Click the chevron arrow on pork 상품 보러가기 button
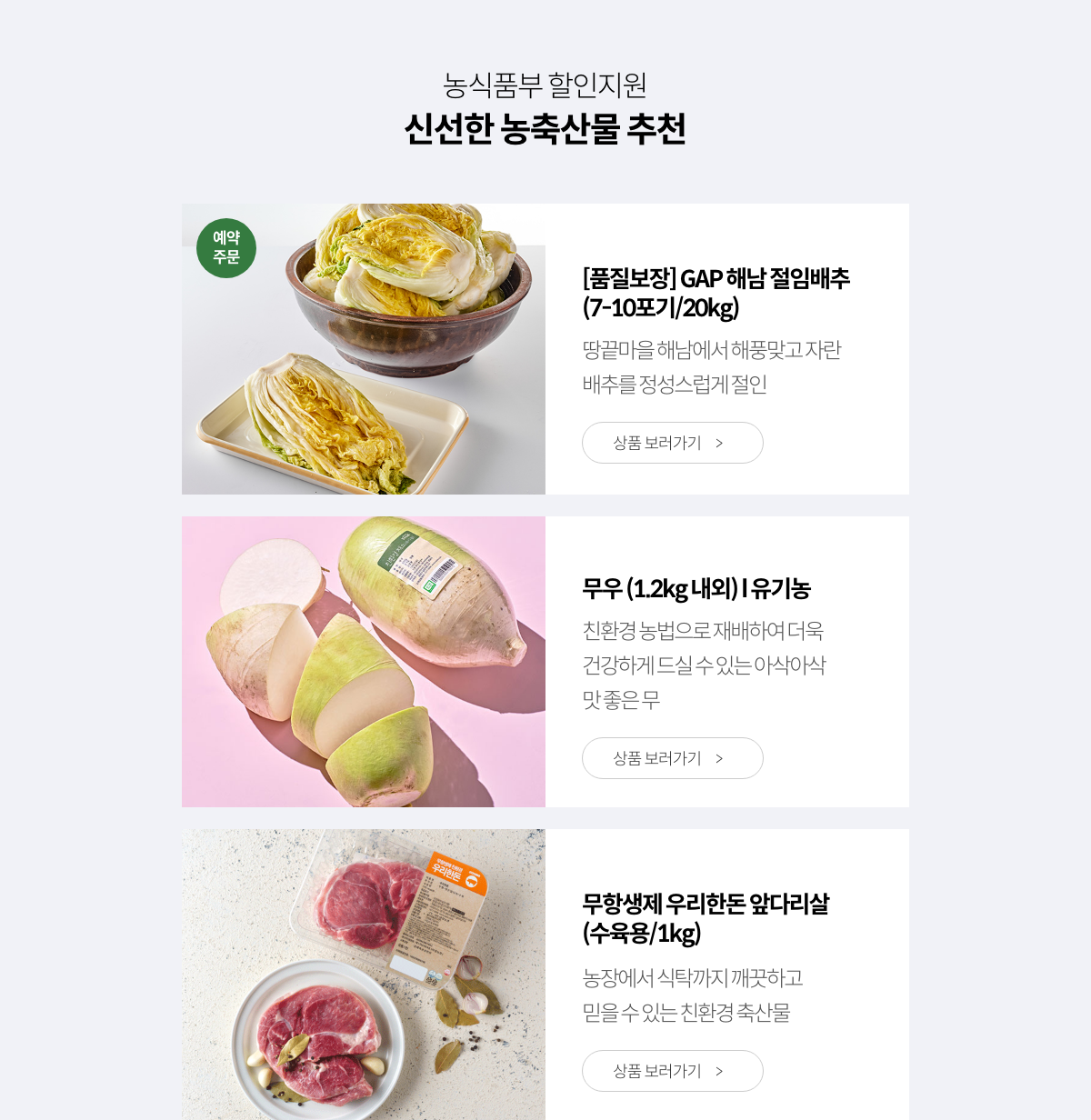Viewport: 1091px width, 1120px height. tap(718, 1071)
